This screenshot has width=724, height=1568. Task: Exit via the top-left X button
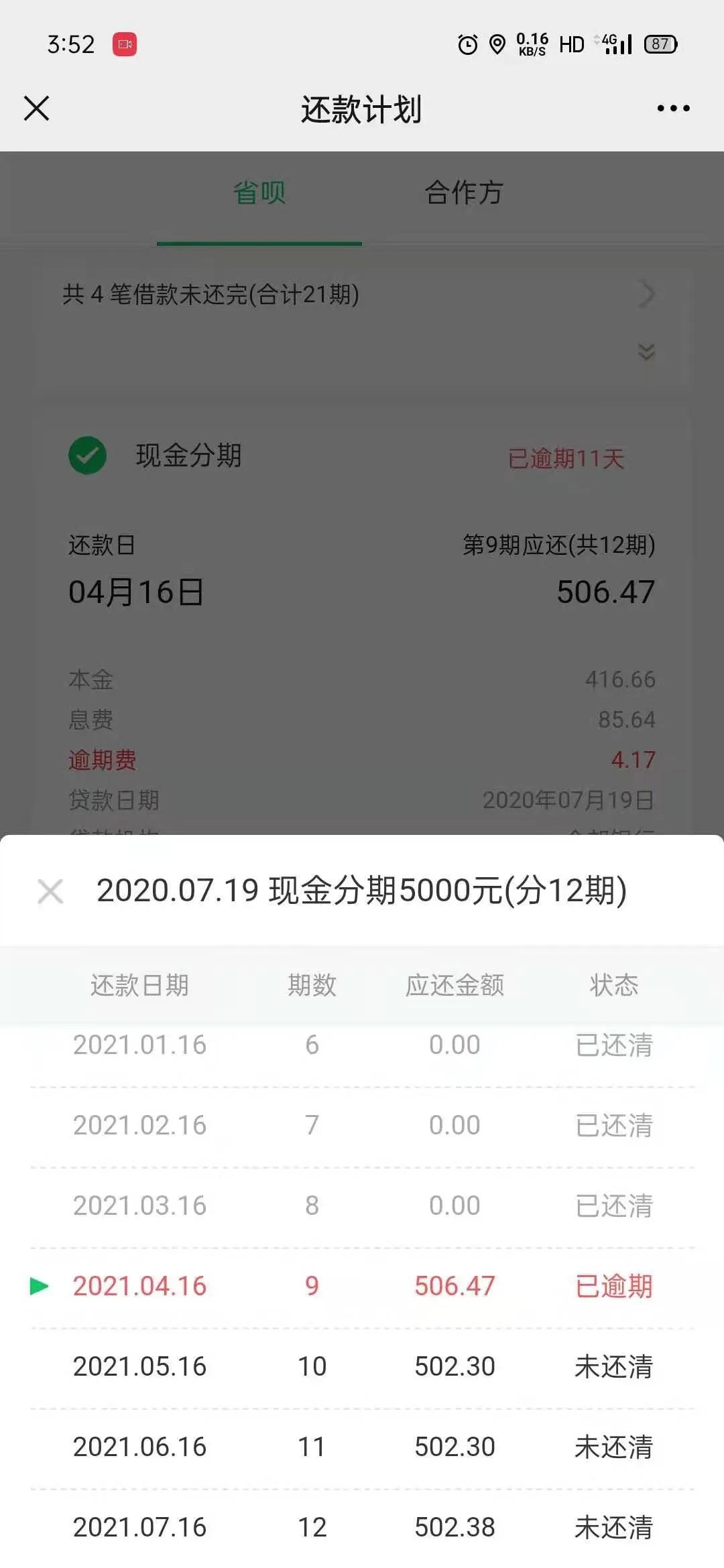pos(37,108)
